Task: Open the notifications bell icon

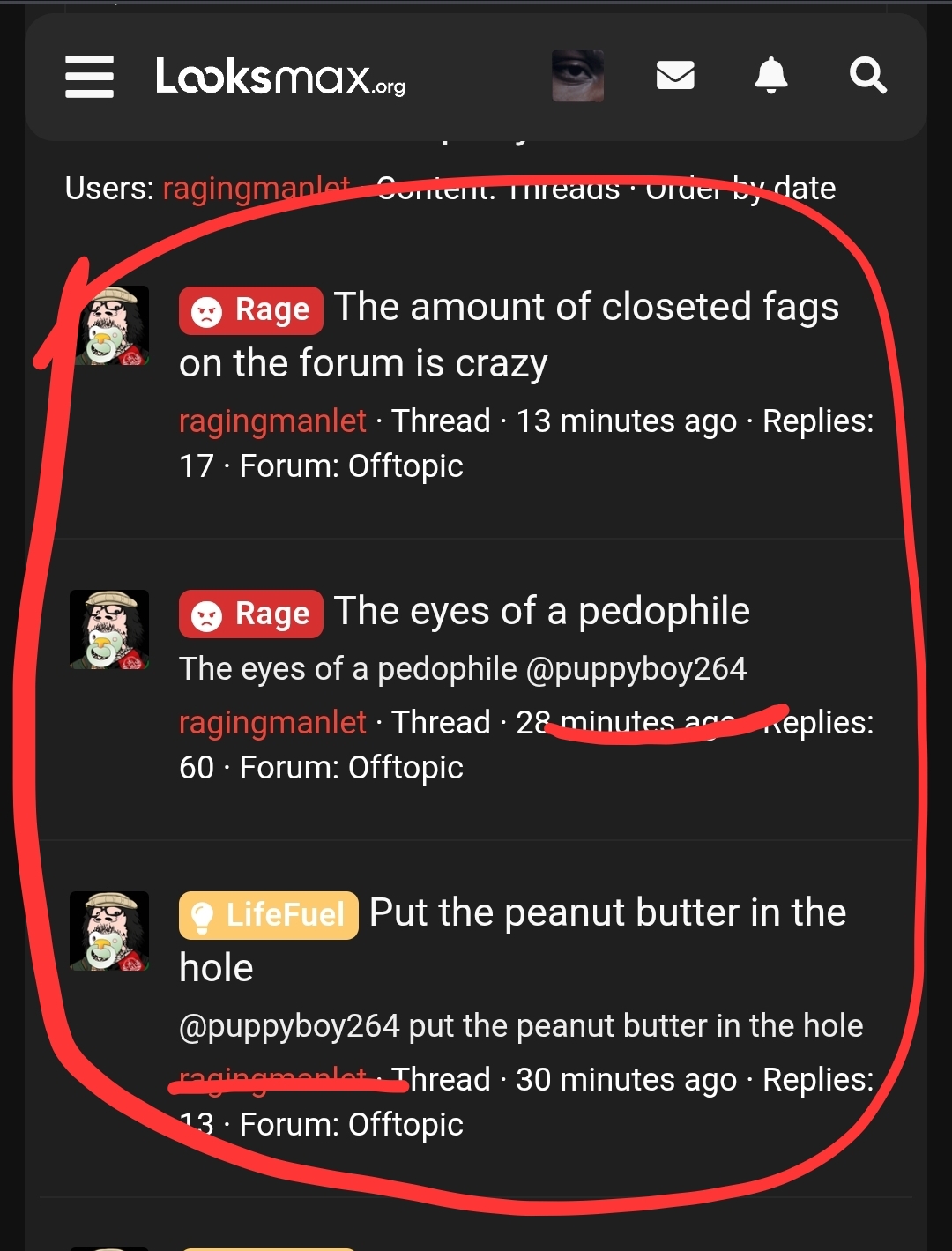Action: click(x=771, y=76)
